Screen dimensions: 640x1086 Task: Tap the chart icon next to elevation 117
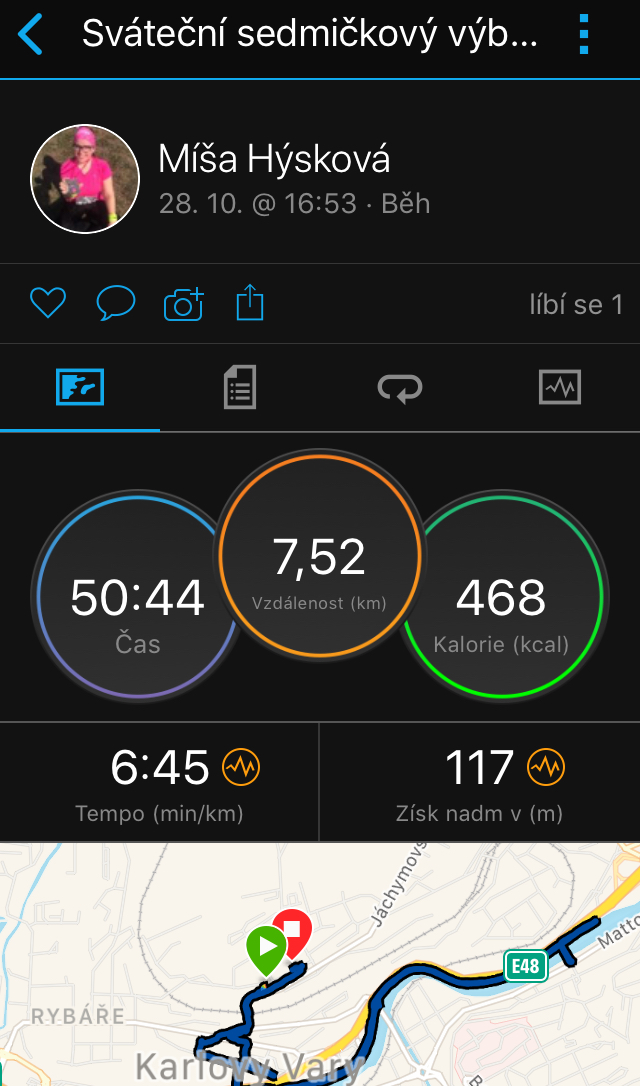pos(546,767)
